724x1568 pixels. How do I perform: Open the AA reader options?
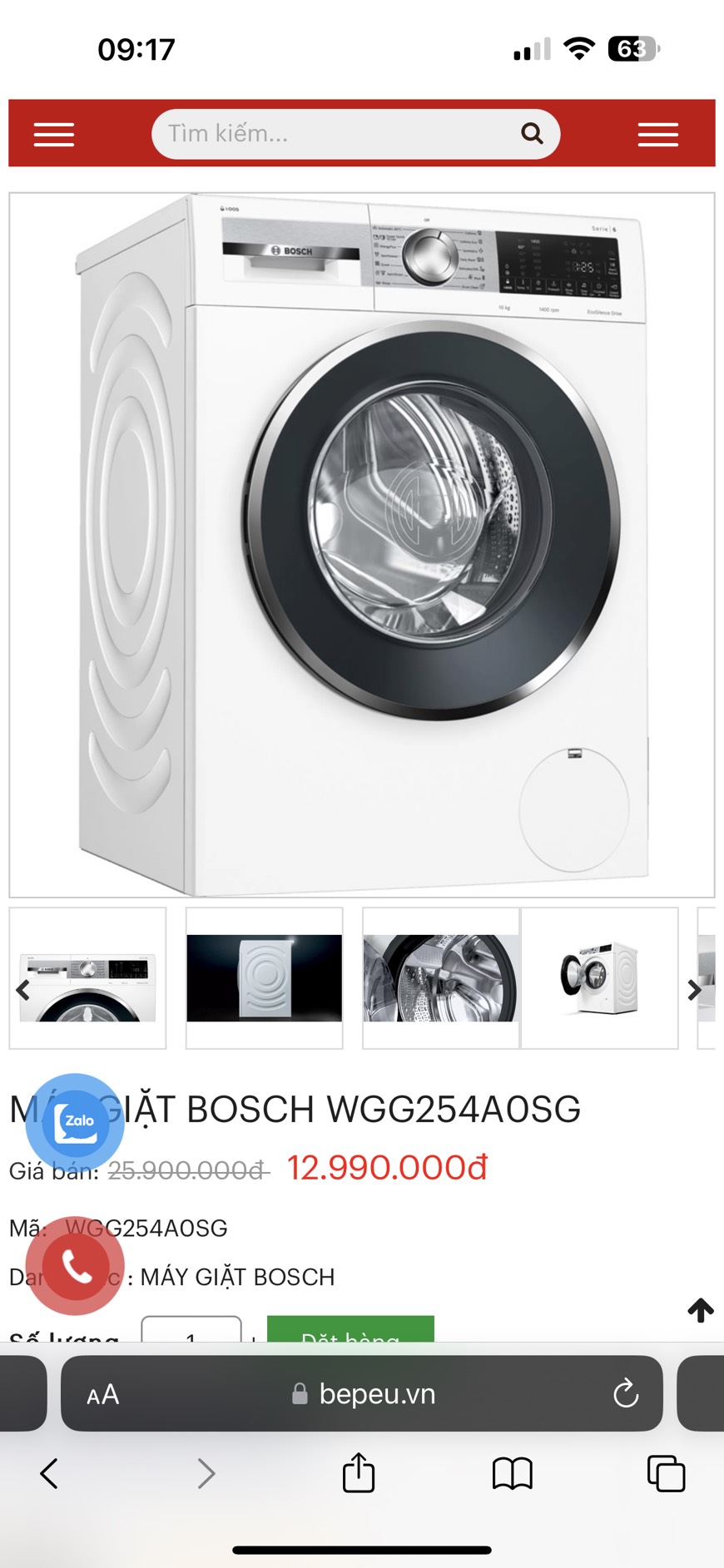click(102, 1395)
